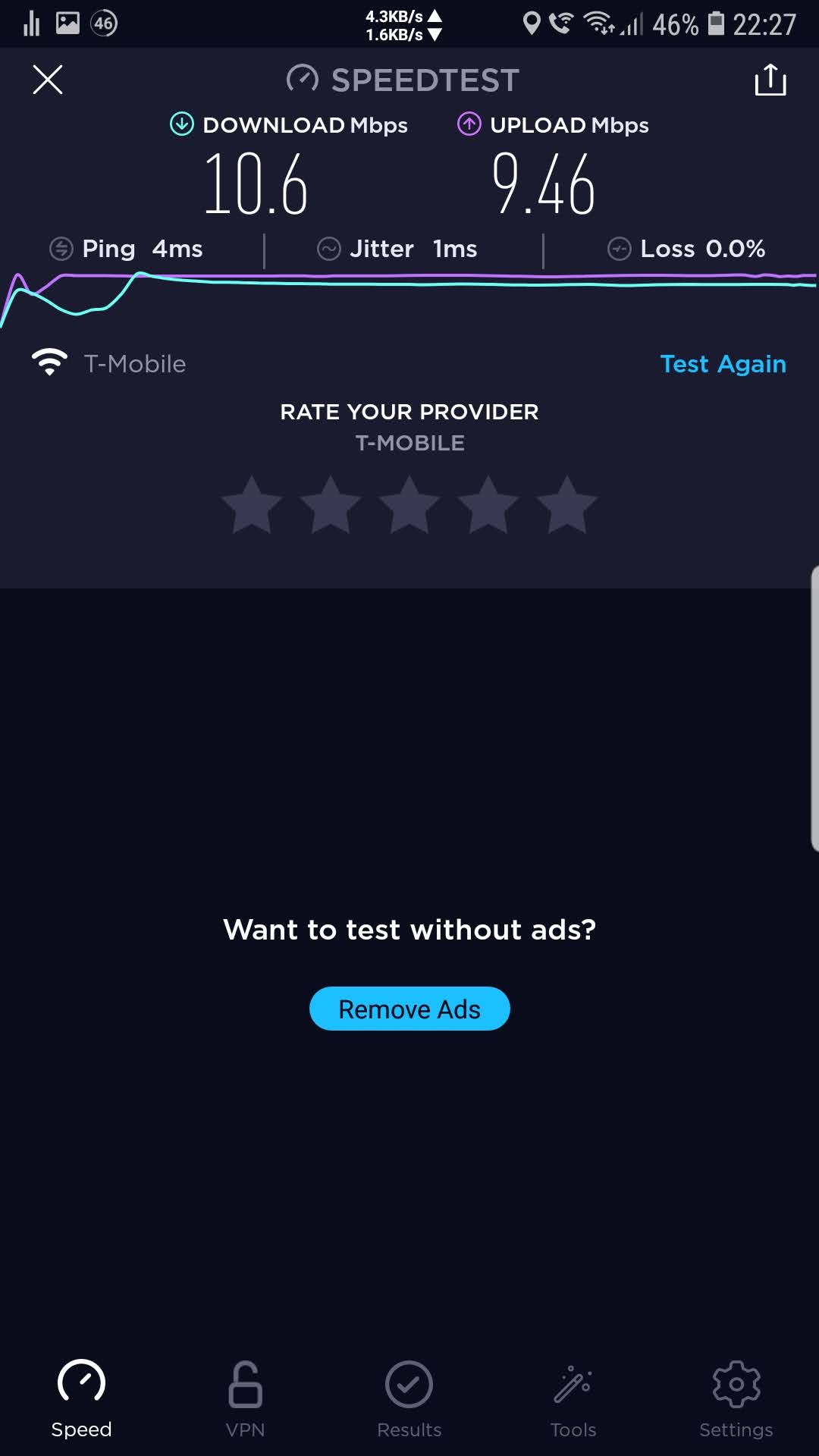The image size is (819, 1456).
Task: Select the Speed tab
Action: 81,1399
